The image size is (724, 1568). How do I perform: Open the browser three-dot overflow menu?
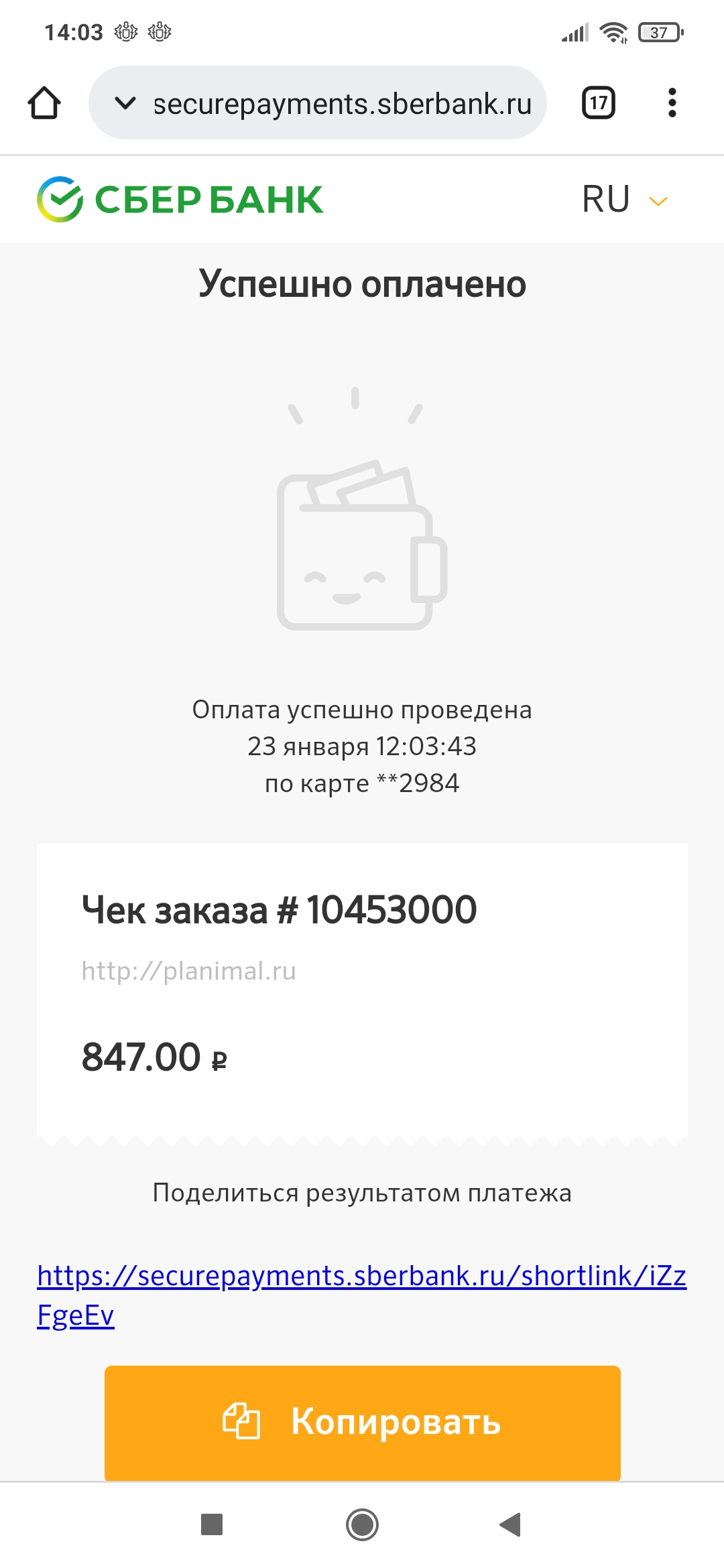click(672, 103)
